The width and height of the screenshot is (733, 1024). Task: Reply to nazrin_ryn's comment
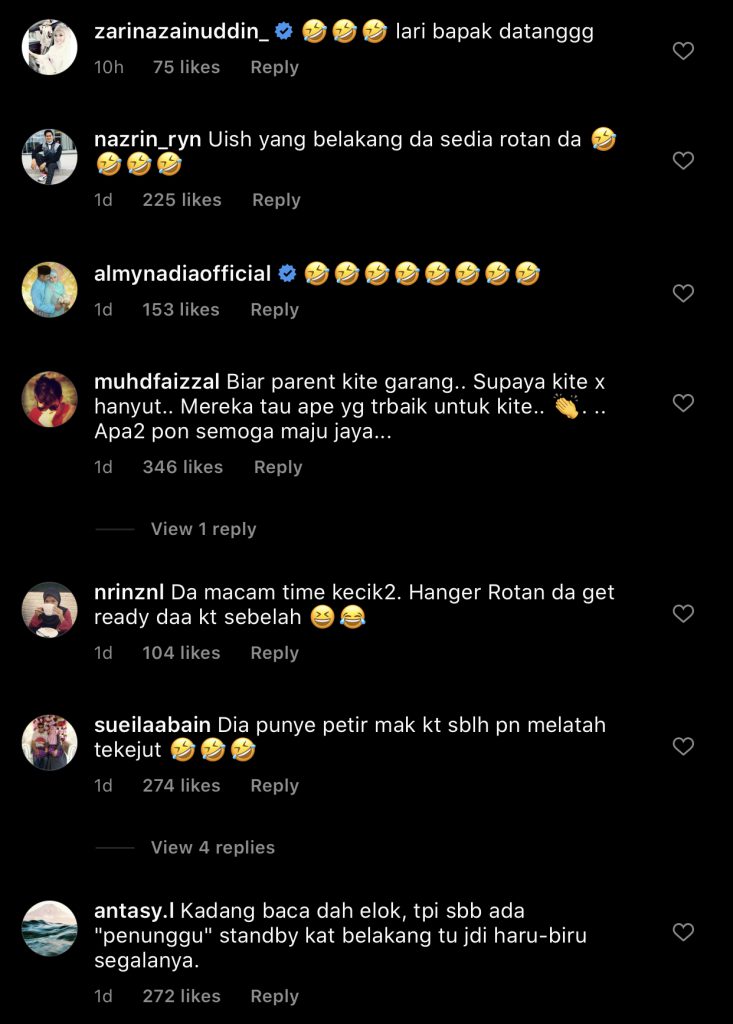click(276, 200)
